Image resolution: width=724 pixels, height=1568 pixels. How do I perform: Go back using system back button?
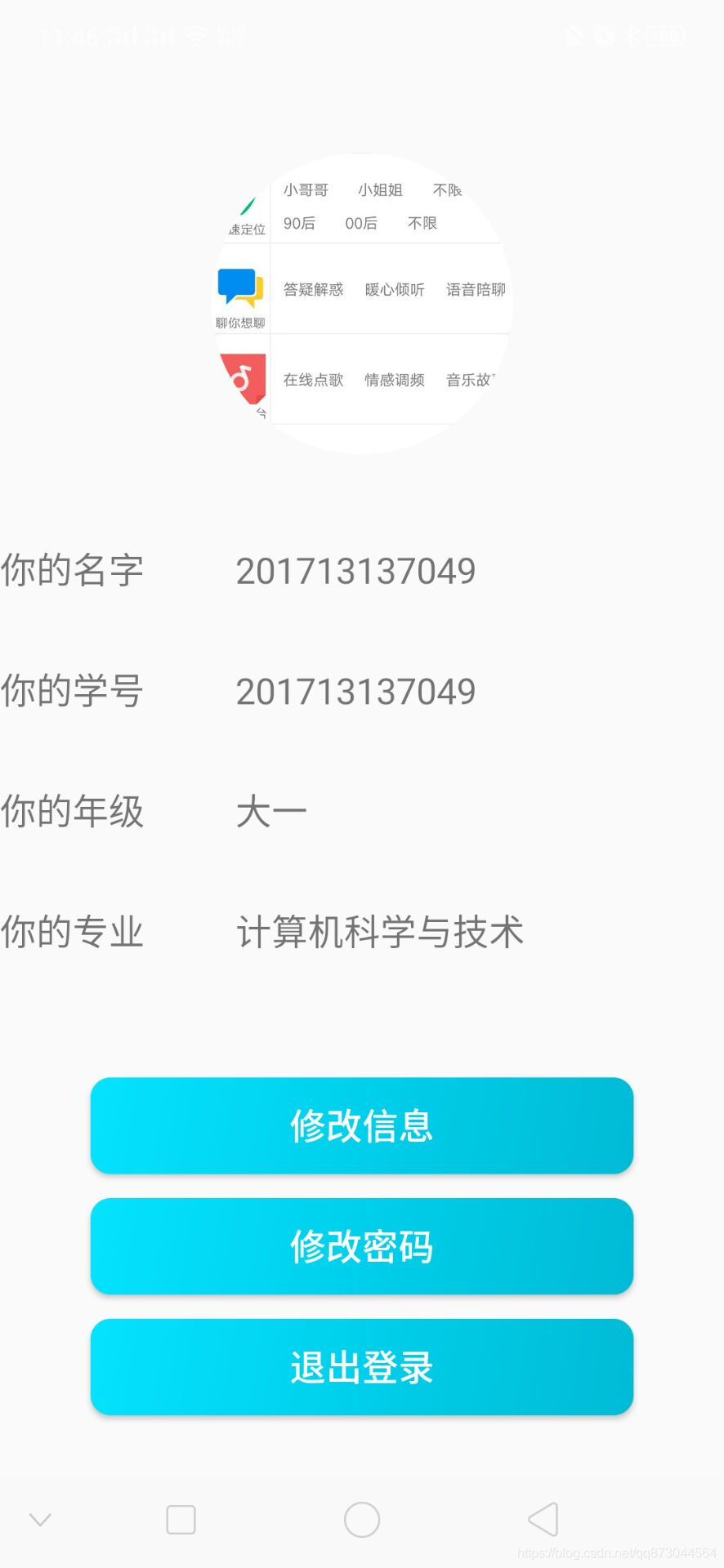point(543,1520)
